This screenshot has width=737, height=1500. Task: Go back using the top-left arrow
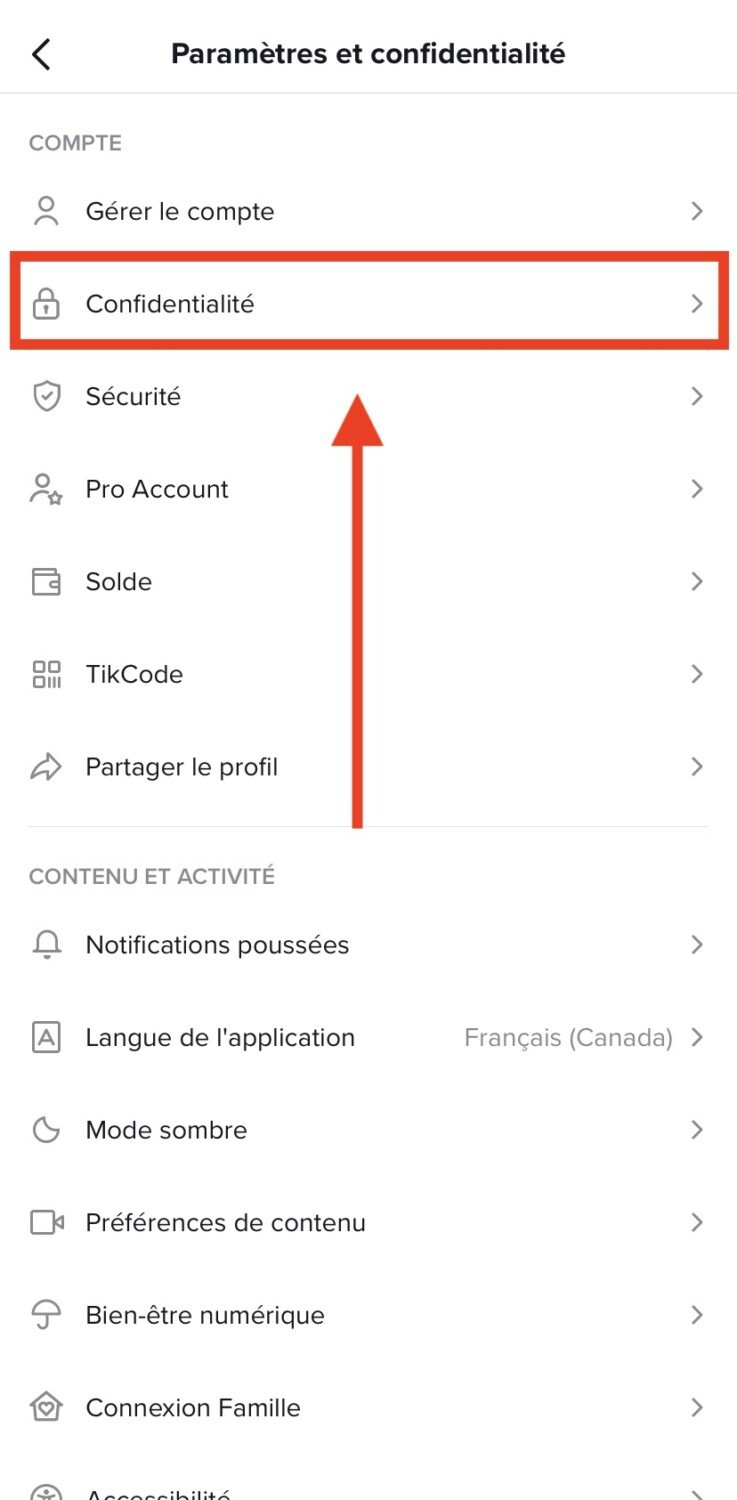tap(41, 54)
